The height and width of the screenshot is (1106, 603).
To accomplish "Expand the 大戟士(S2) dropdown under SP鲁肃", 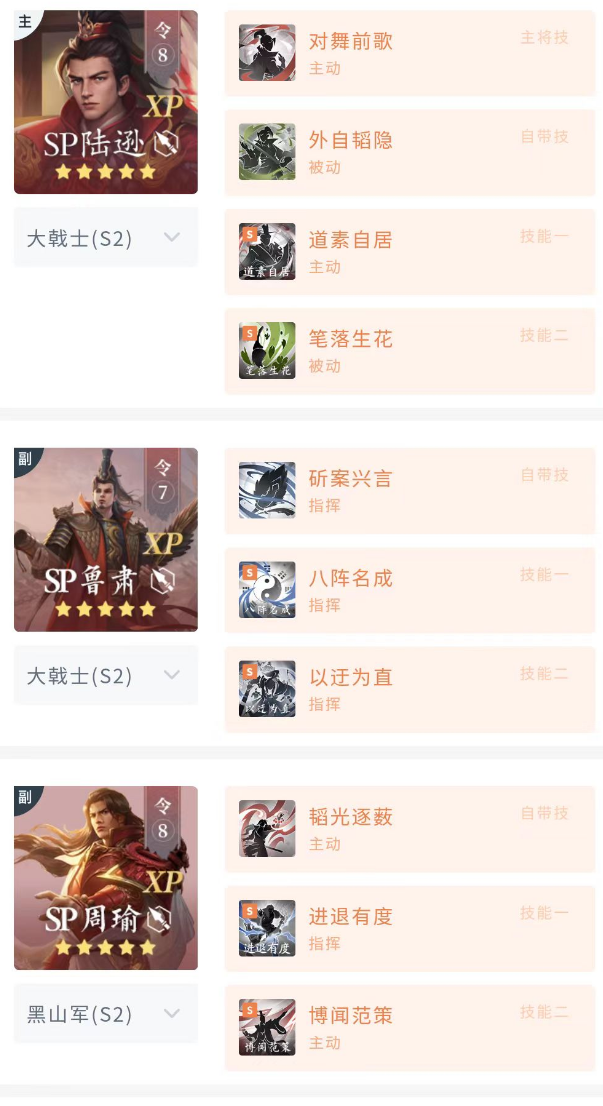I will [x=105, y=676].
